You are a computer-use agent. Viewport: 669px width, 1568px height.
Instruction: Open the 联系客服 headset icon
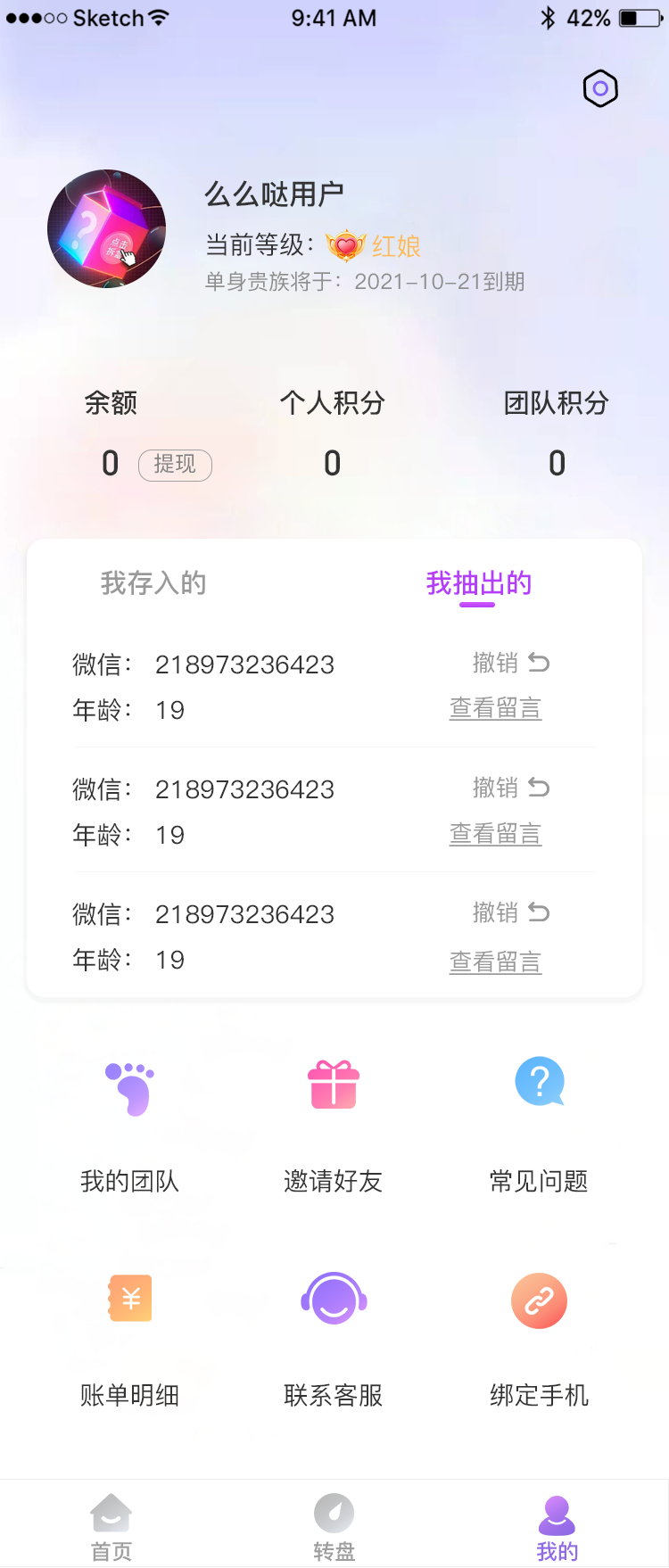pos(333,1300)
